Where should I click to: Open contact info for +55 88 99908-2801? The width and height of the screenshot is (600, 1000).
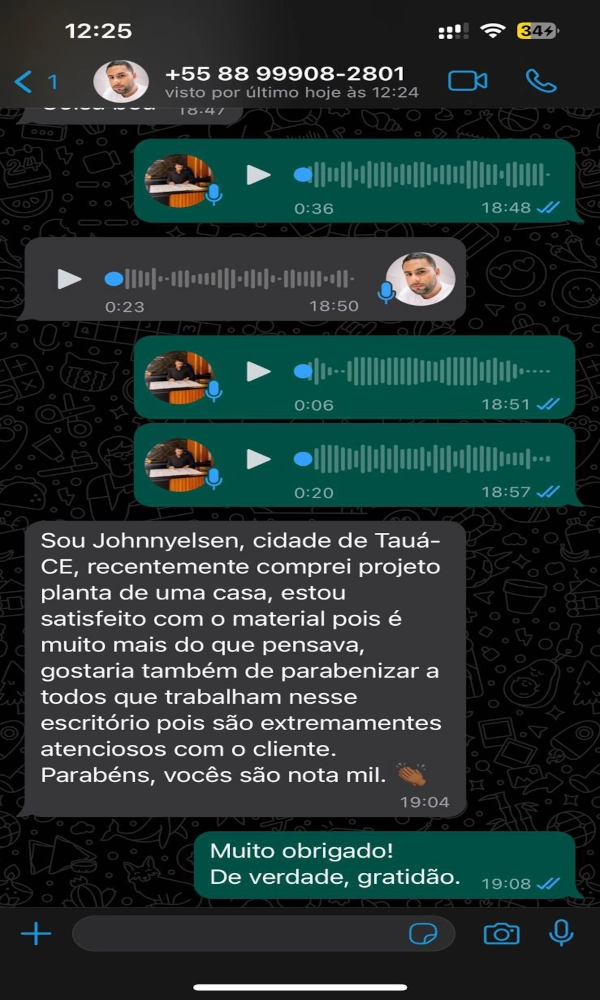(284, 81)
